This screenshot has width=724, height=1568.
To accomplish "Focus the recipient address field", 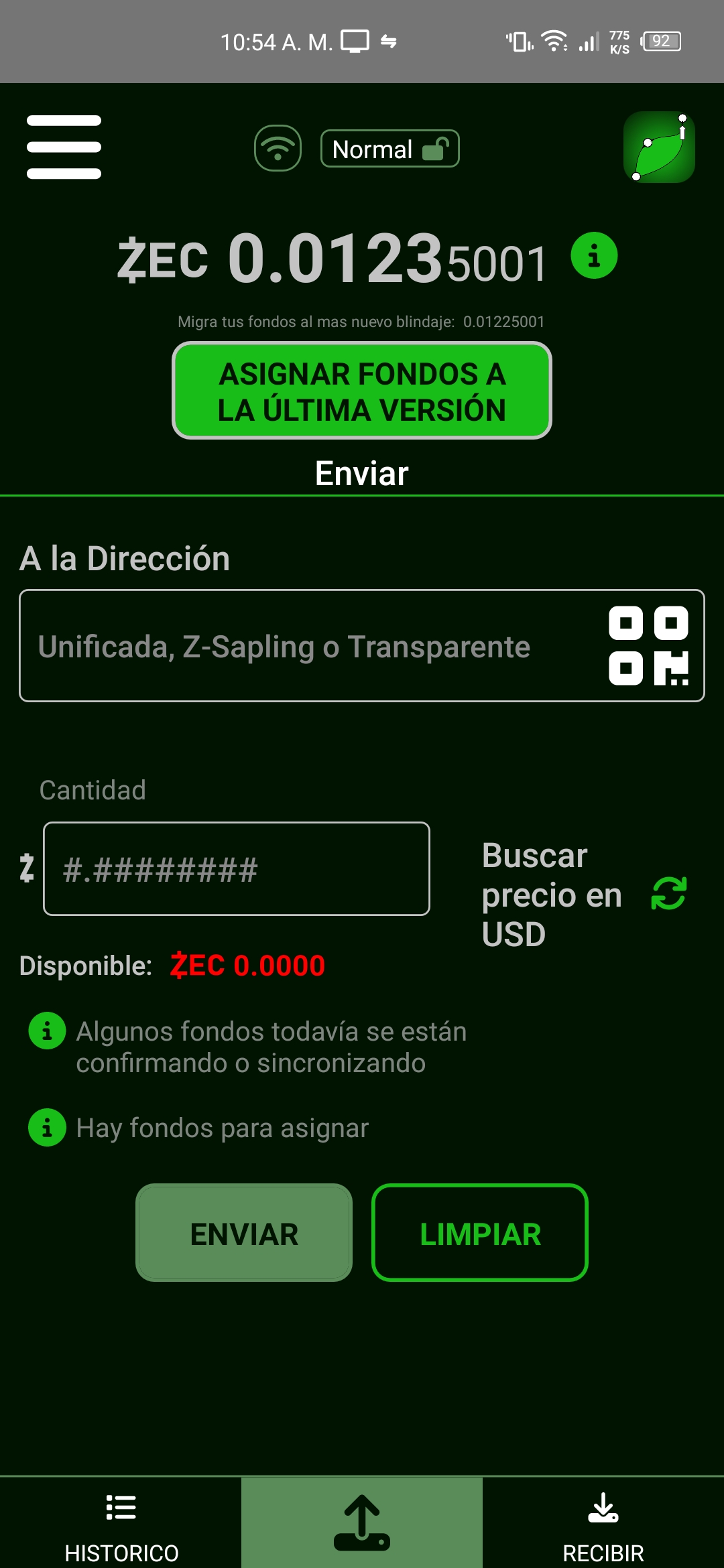I will (x=308, y=646).
